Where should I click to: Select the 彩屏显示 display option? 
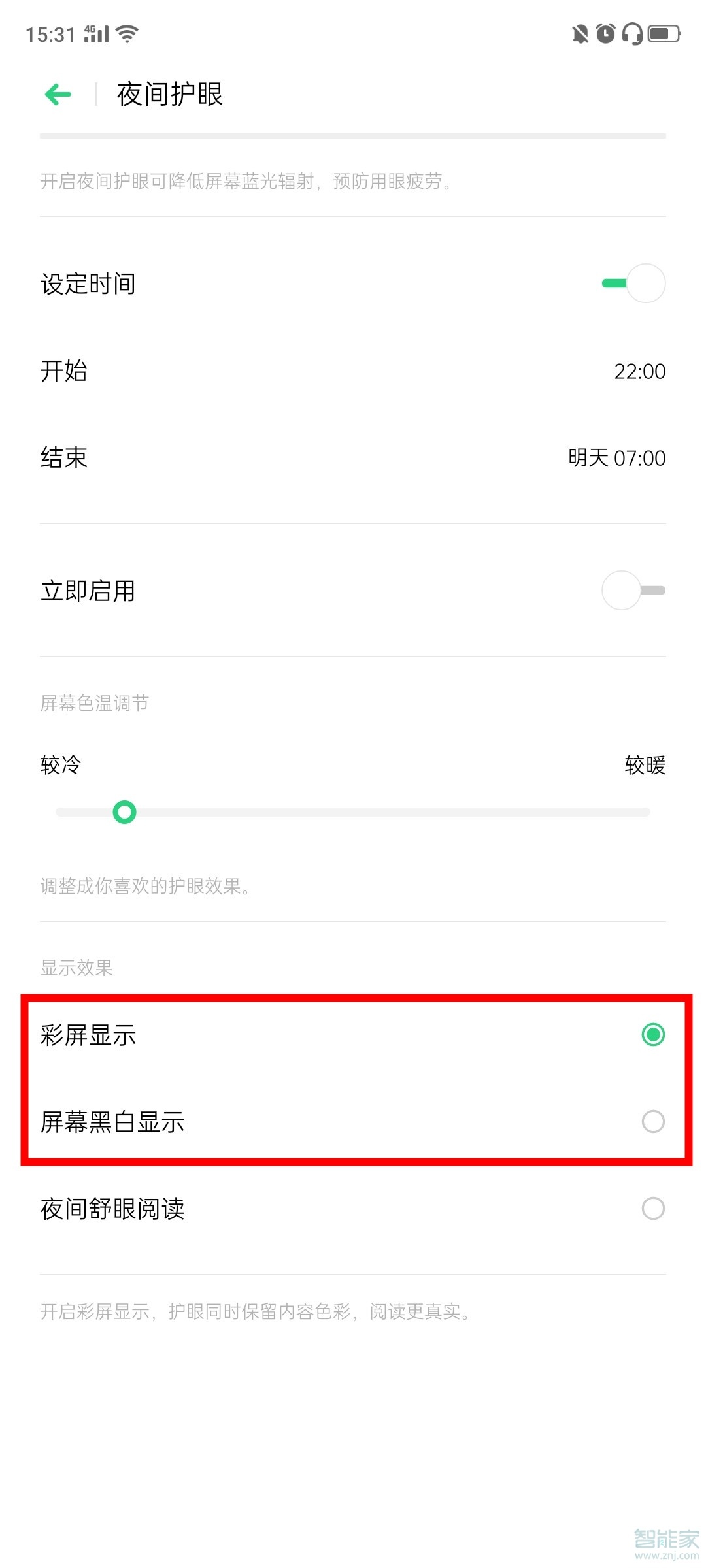point(652,1035)
